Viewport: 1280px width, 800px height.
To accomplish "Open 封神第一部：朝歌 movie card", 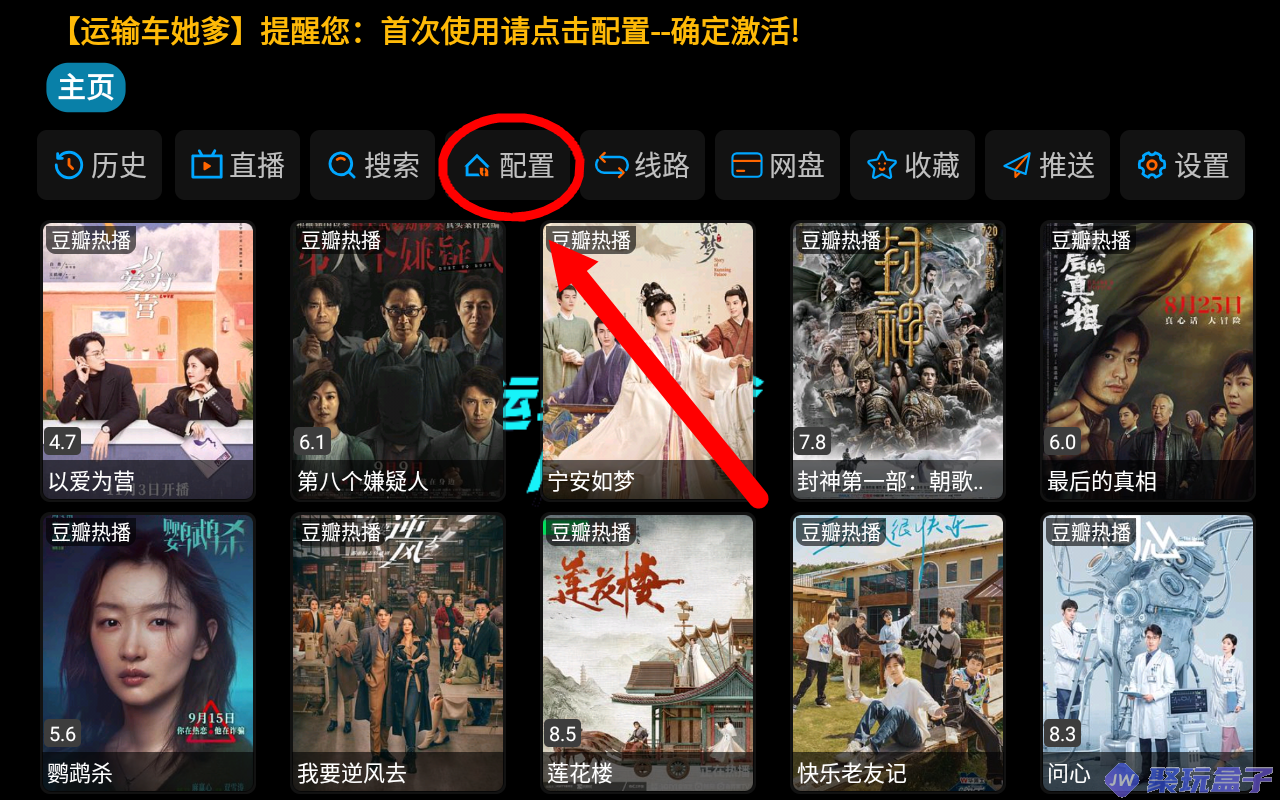I will pyautogui.click(x=898, y=360).
